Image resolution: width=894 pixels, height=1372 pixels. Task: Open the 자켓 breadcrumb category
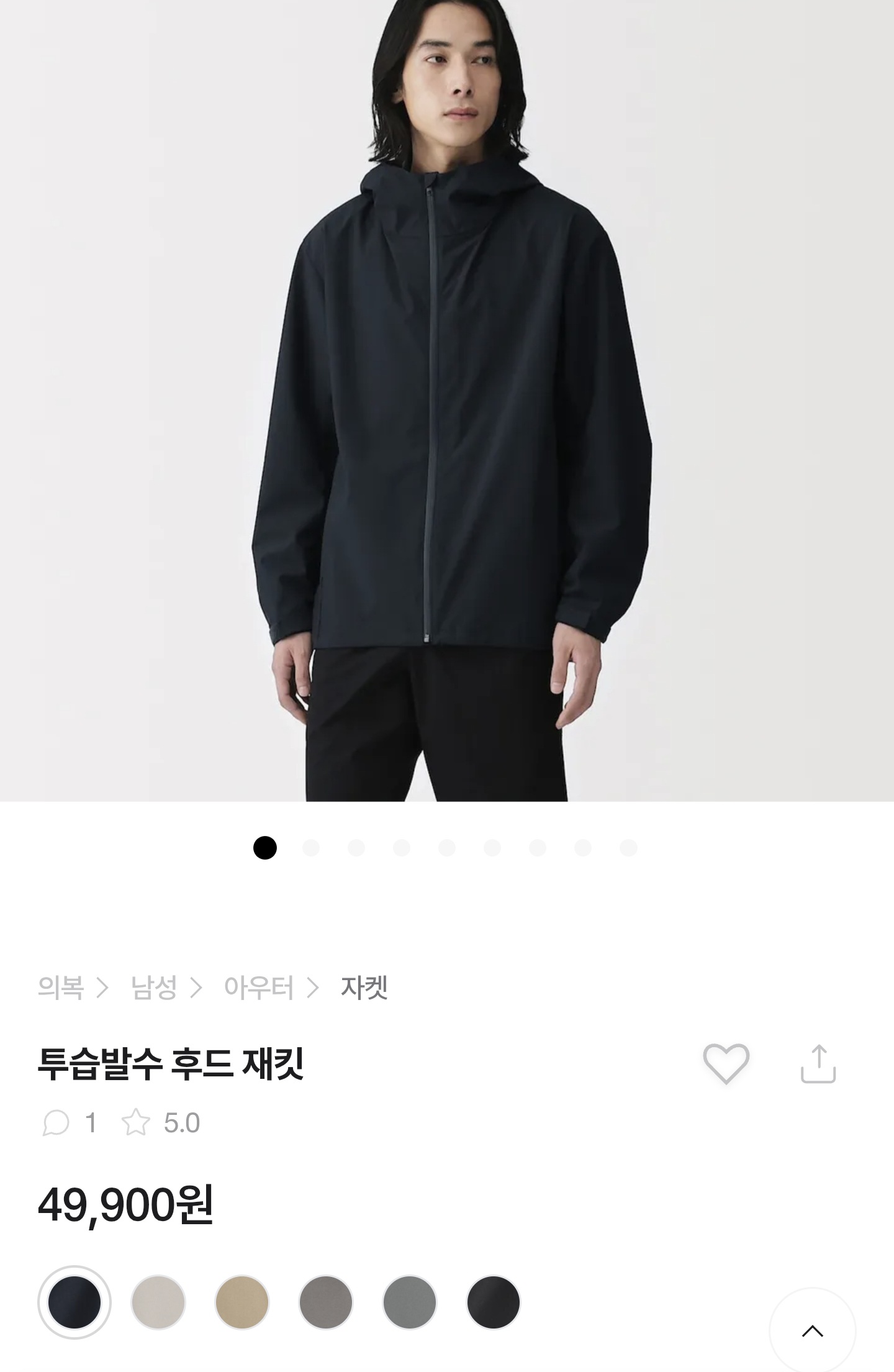pyautogui.click(x=364, y=987)
